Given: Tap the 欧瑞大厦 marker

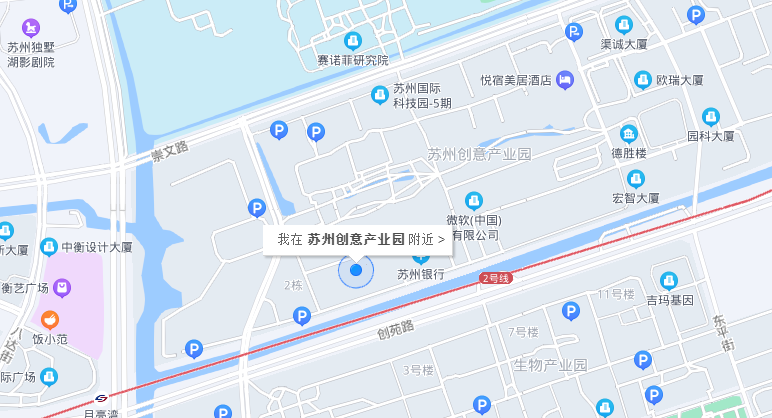Looking at the screenshot, I should 643,79.
